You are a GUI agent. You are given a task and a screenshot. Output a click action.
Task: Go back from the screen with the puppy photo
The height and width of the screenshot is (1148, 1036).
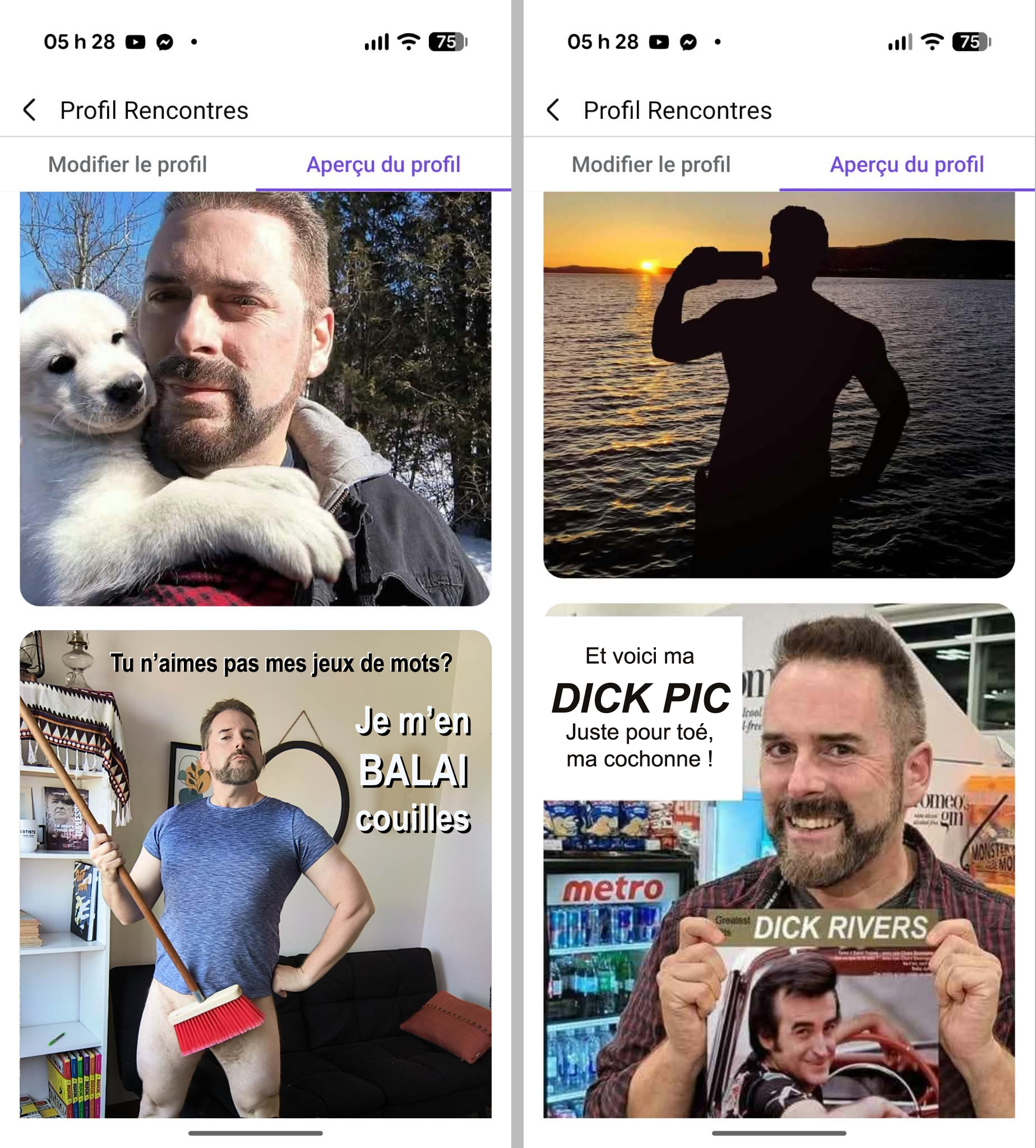(x=30, y=110)
